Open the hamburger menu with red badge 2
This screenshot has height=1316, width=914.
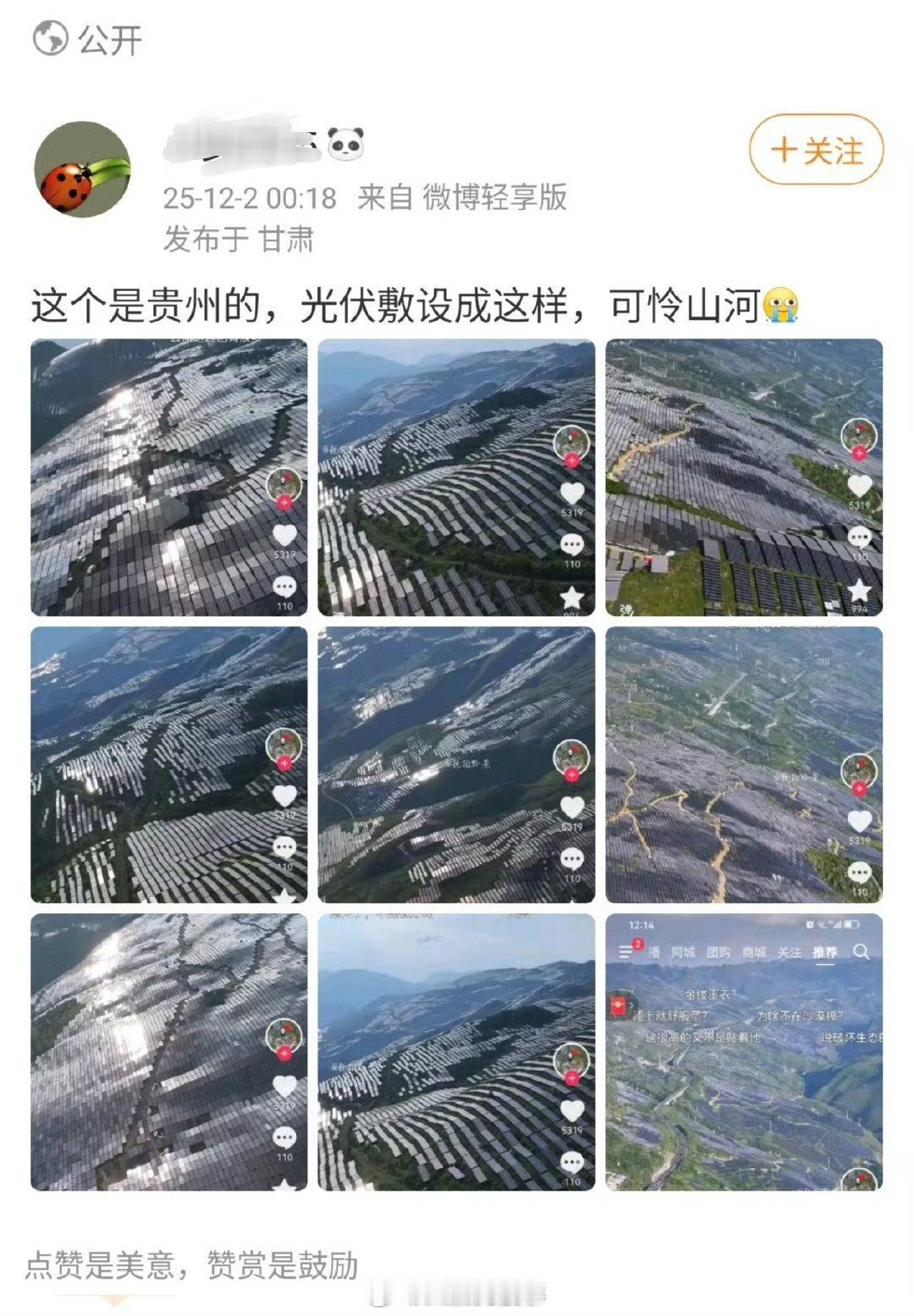627,951
